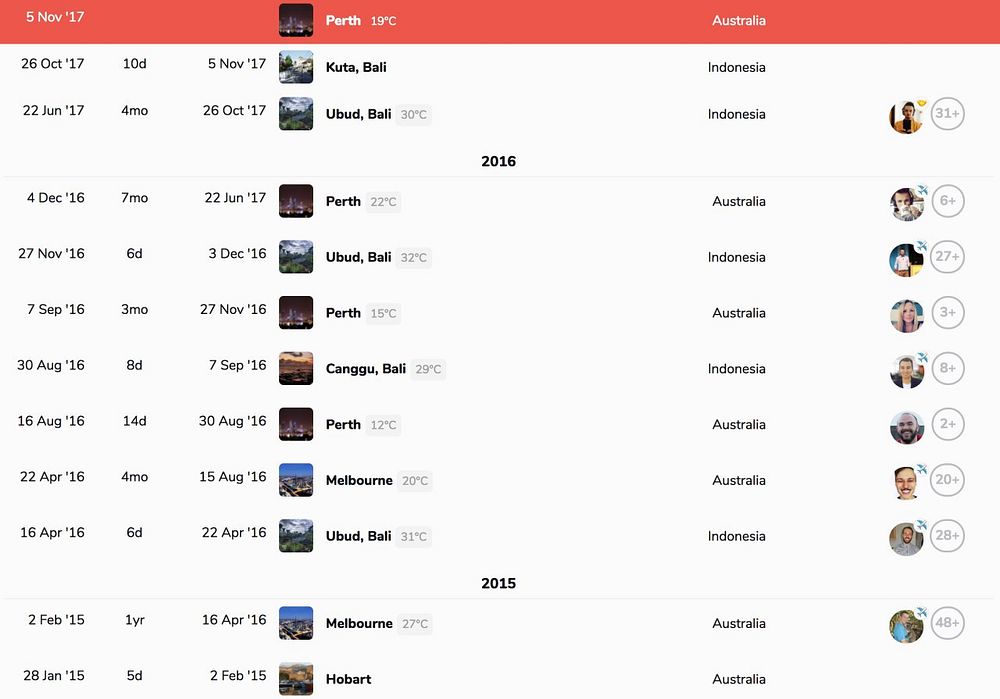This screenshot has height=699, width=1000.
Task: Open the Canggu, Bali trip row
Action: [x=365, y=369]
